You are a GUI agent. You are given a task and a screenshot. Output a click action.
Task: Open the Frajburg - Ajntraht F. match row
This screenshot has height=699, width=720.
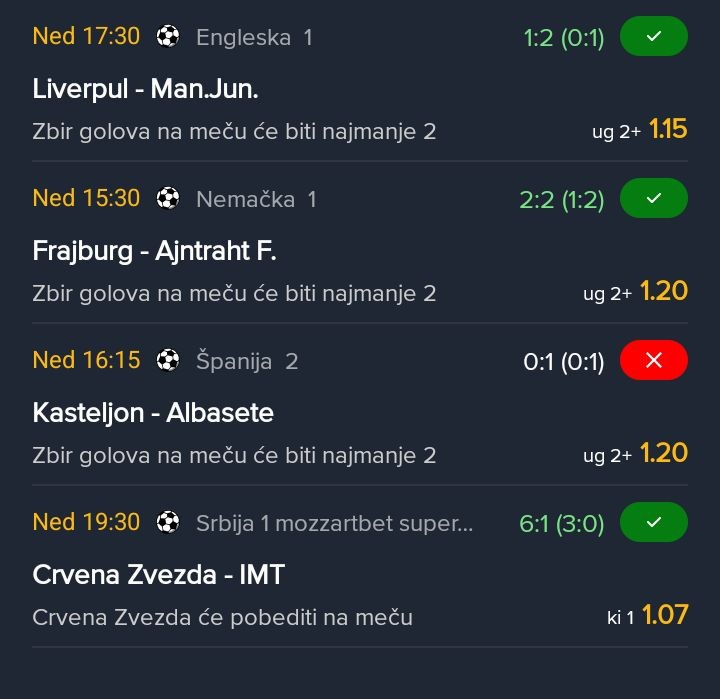click(x=154, y=251)
